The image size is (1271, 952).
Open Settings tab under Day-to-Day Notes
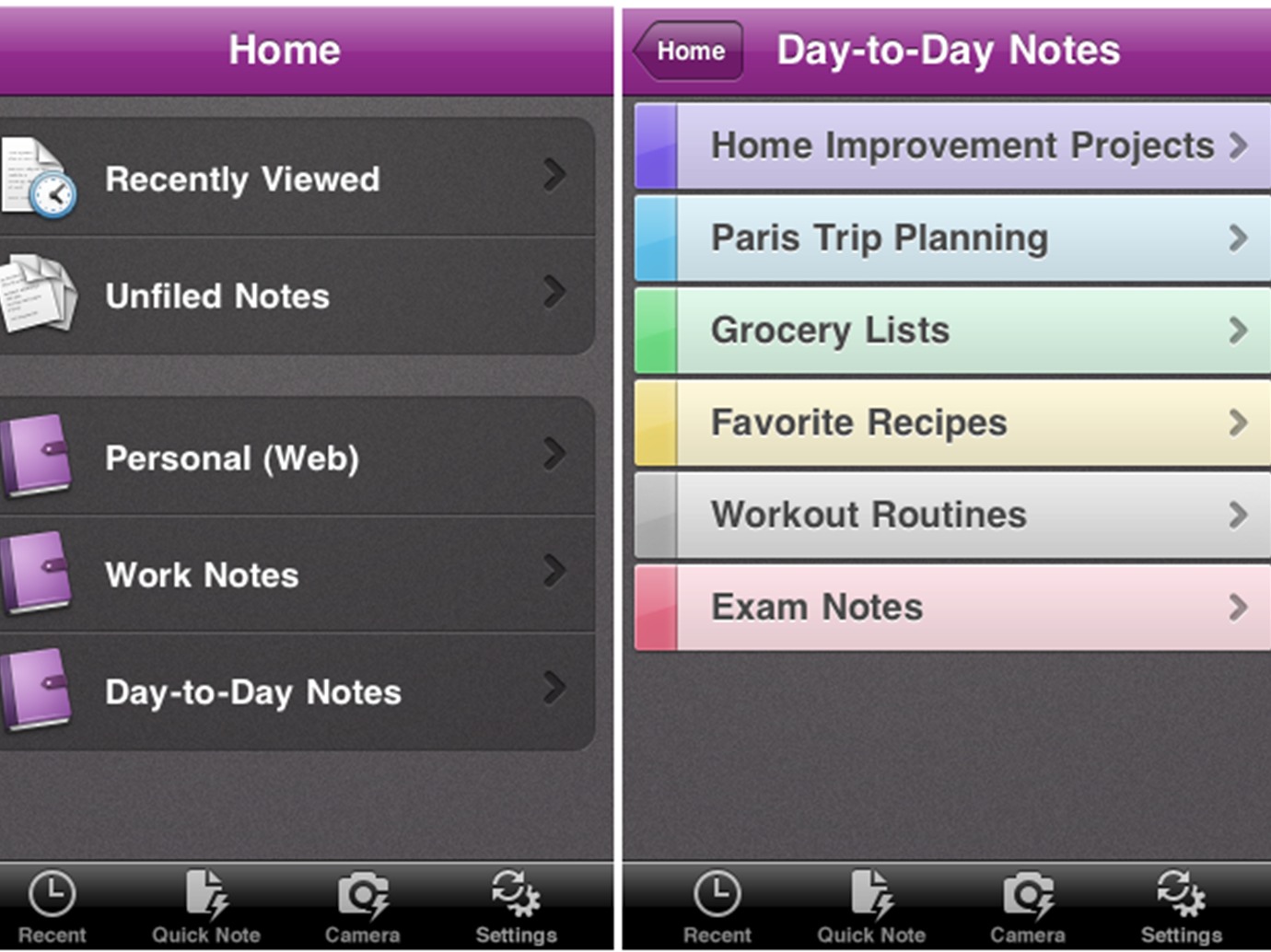pyautogui.click(x=1181, y=907)
